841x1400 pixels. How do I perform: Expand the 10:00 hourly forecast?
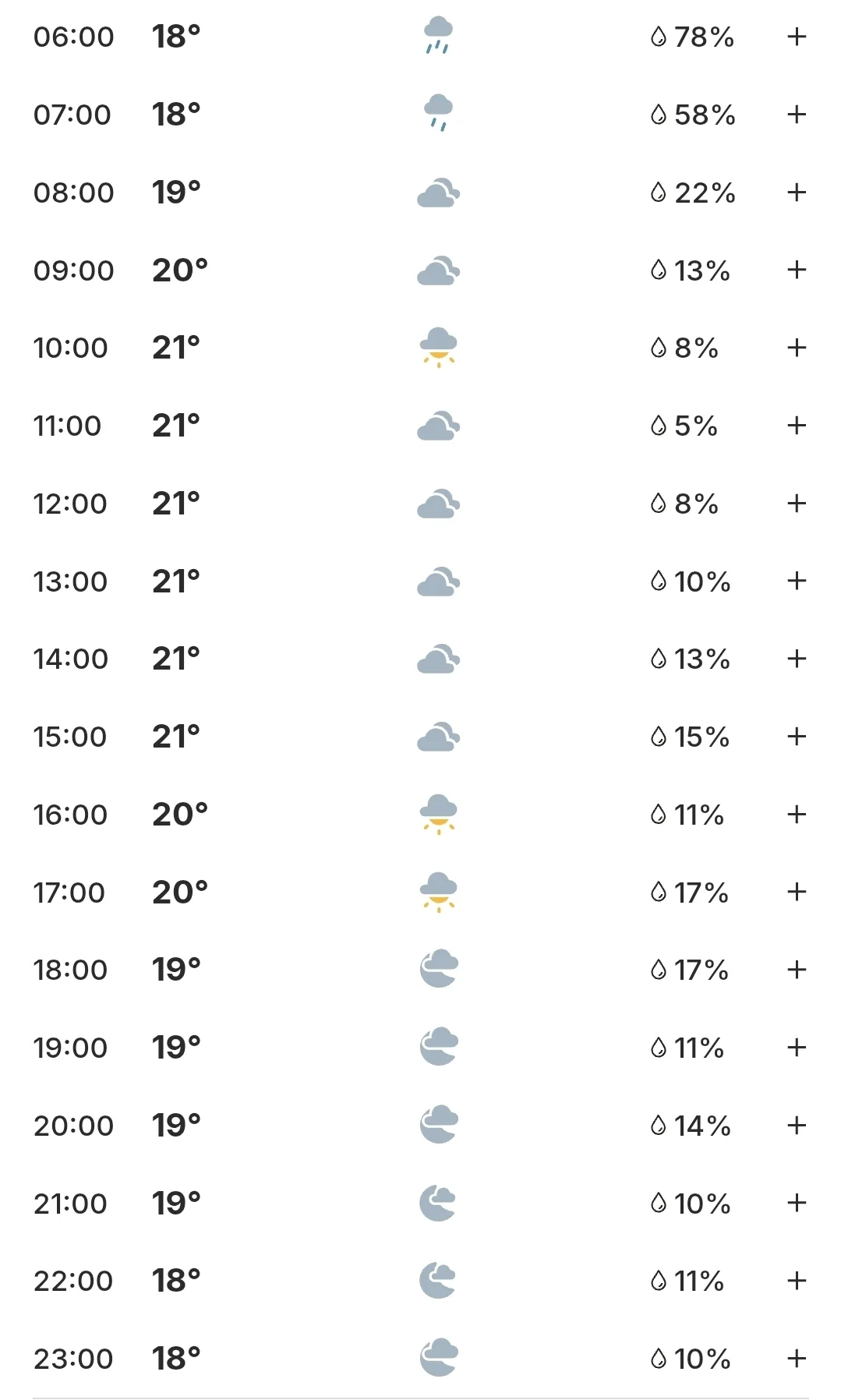click(796, 348)
